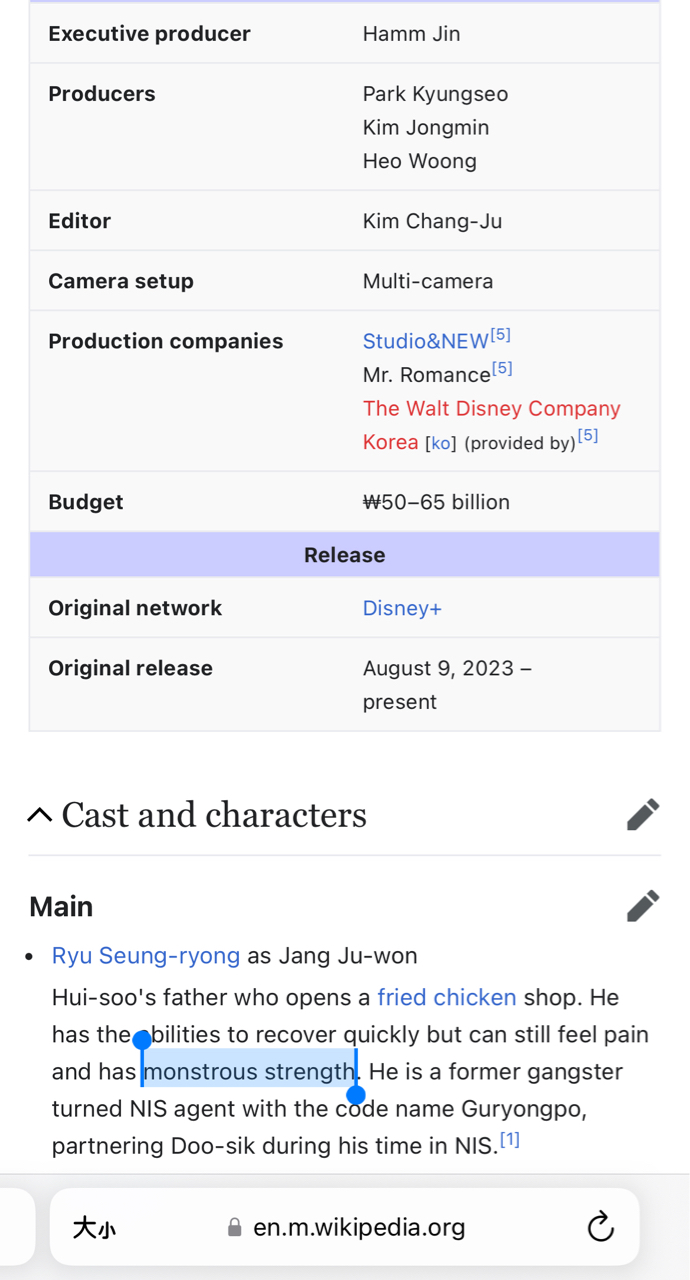
Task: Edit the Cast and characters section
Action: click(643, 815)
